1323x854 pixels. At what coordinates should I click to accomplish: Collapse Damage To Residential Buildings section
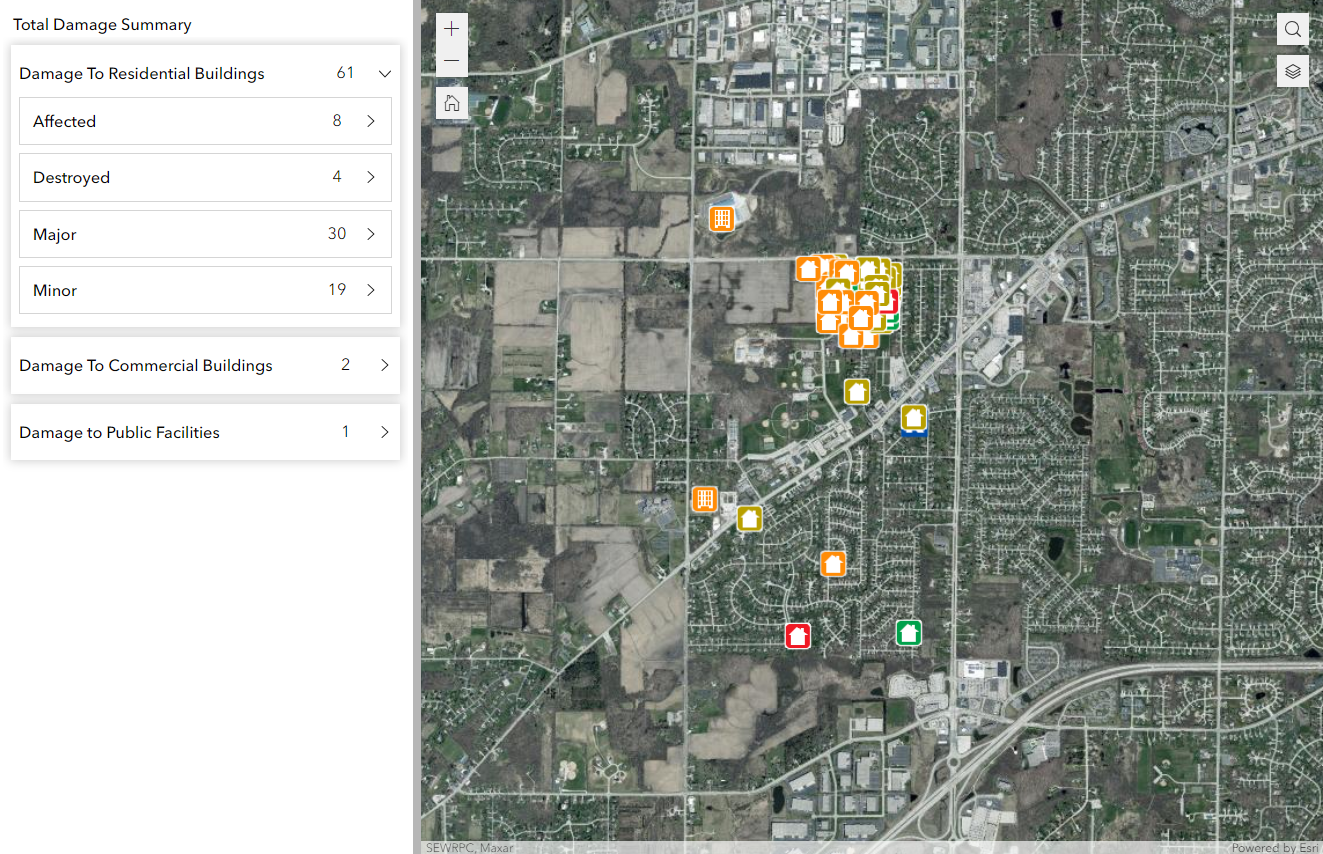[384, 73]
